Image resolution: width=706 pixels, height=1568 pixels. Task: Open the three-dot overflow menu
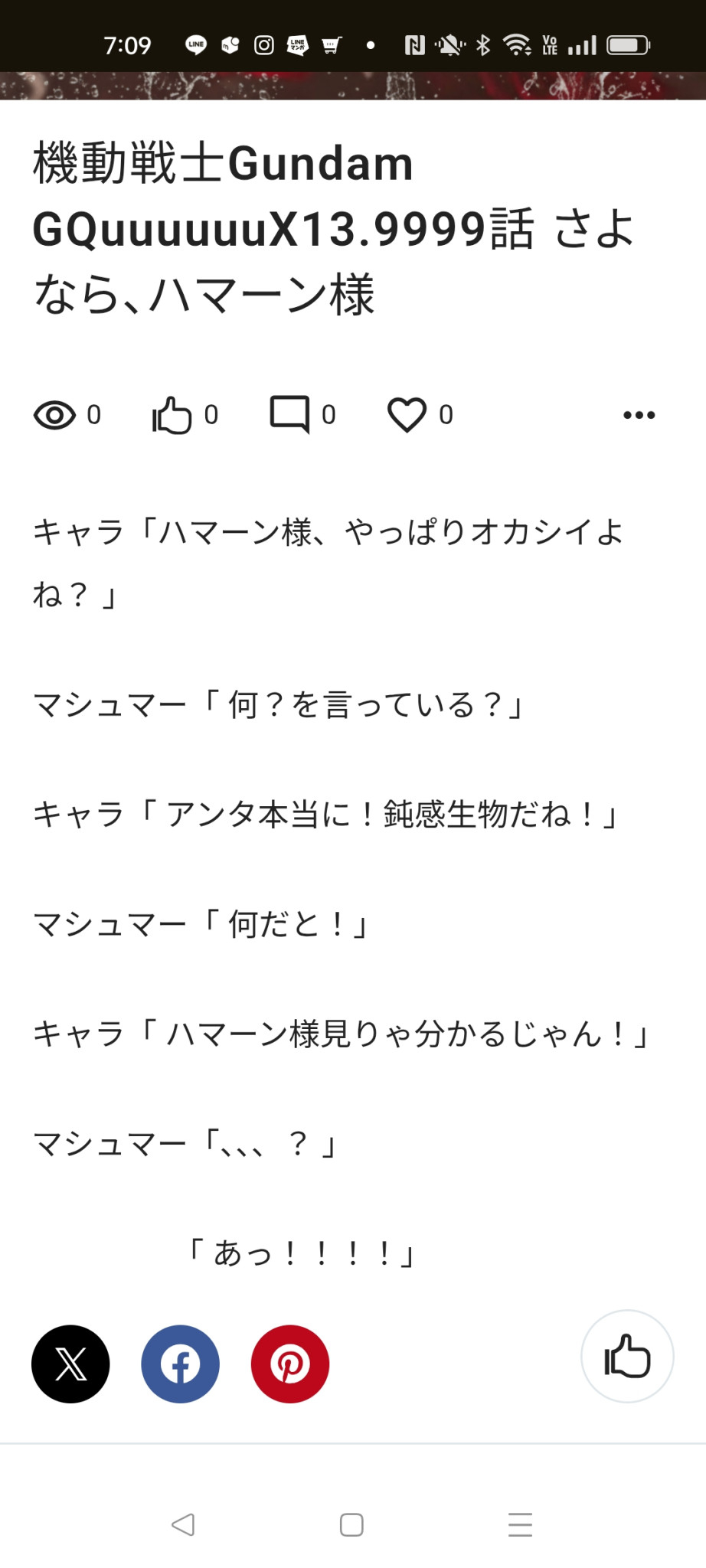coord(639,415)
